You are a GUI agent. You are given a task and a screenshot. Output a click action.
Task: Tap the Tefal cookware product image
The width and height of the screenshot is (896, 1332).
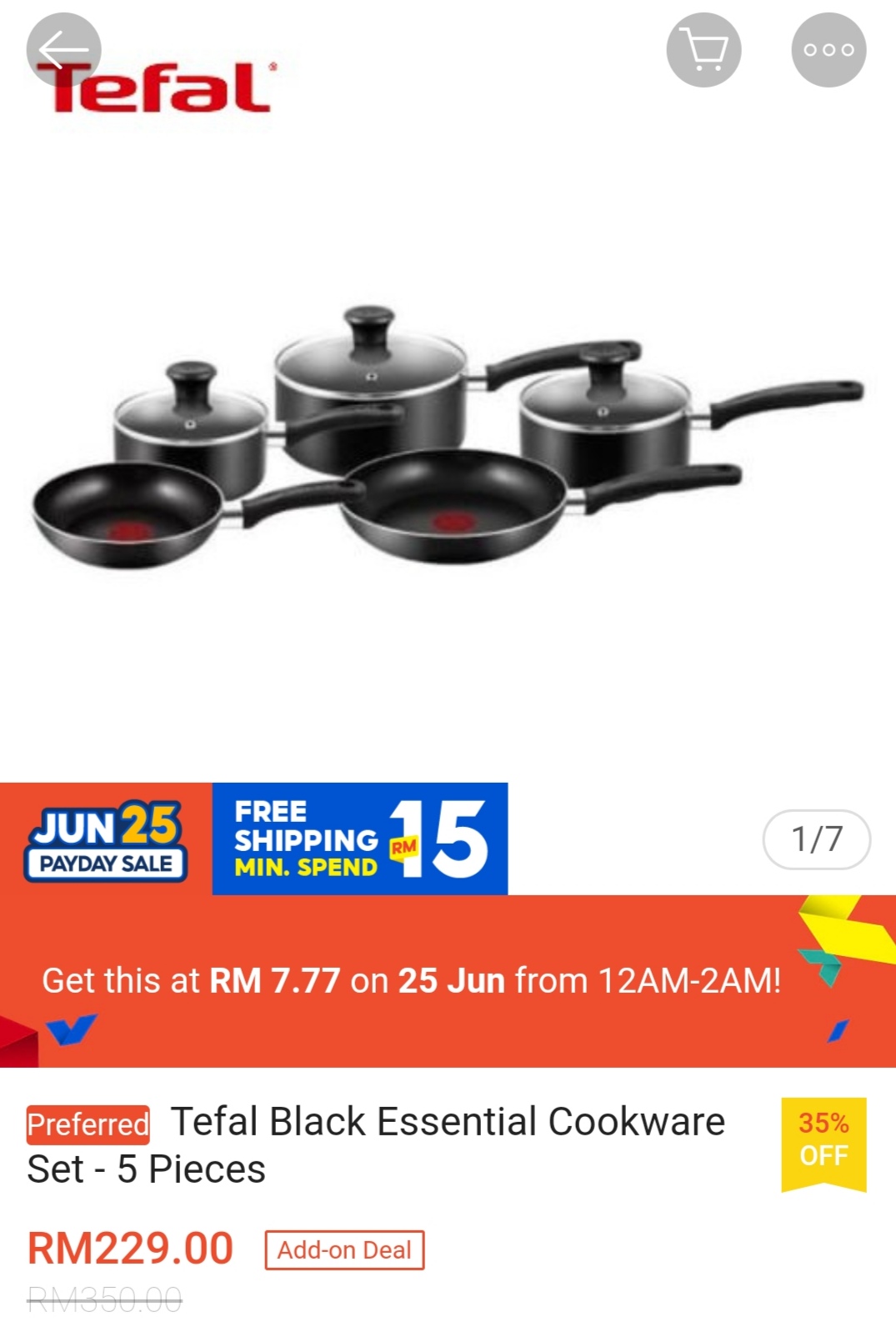coord(448,442)
